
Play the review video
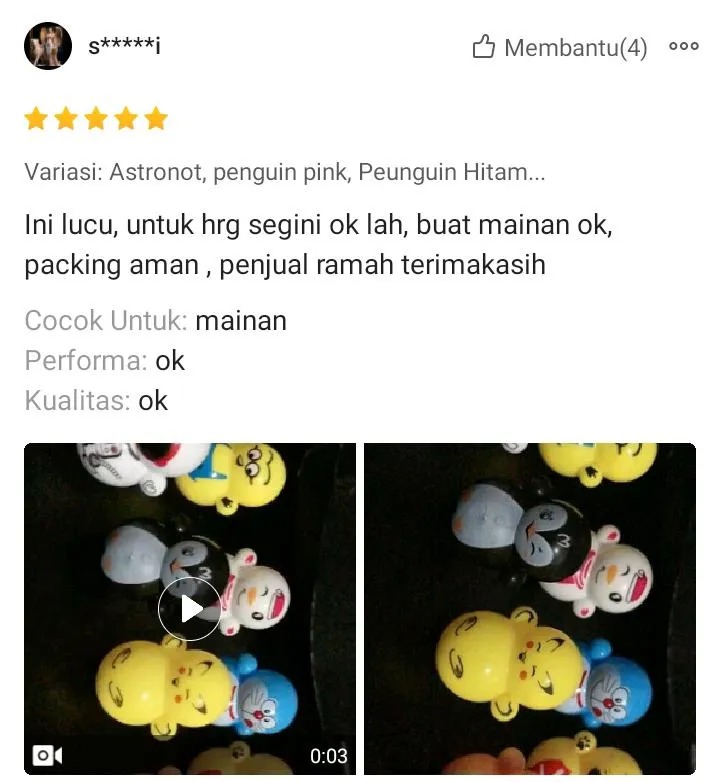pos(189,609)
